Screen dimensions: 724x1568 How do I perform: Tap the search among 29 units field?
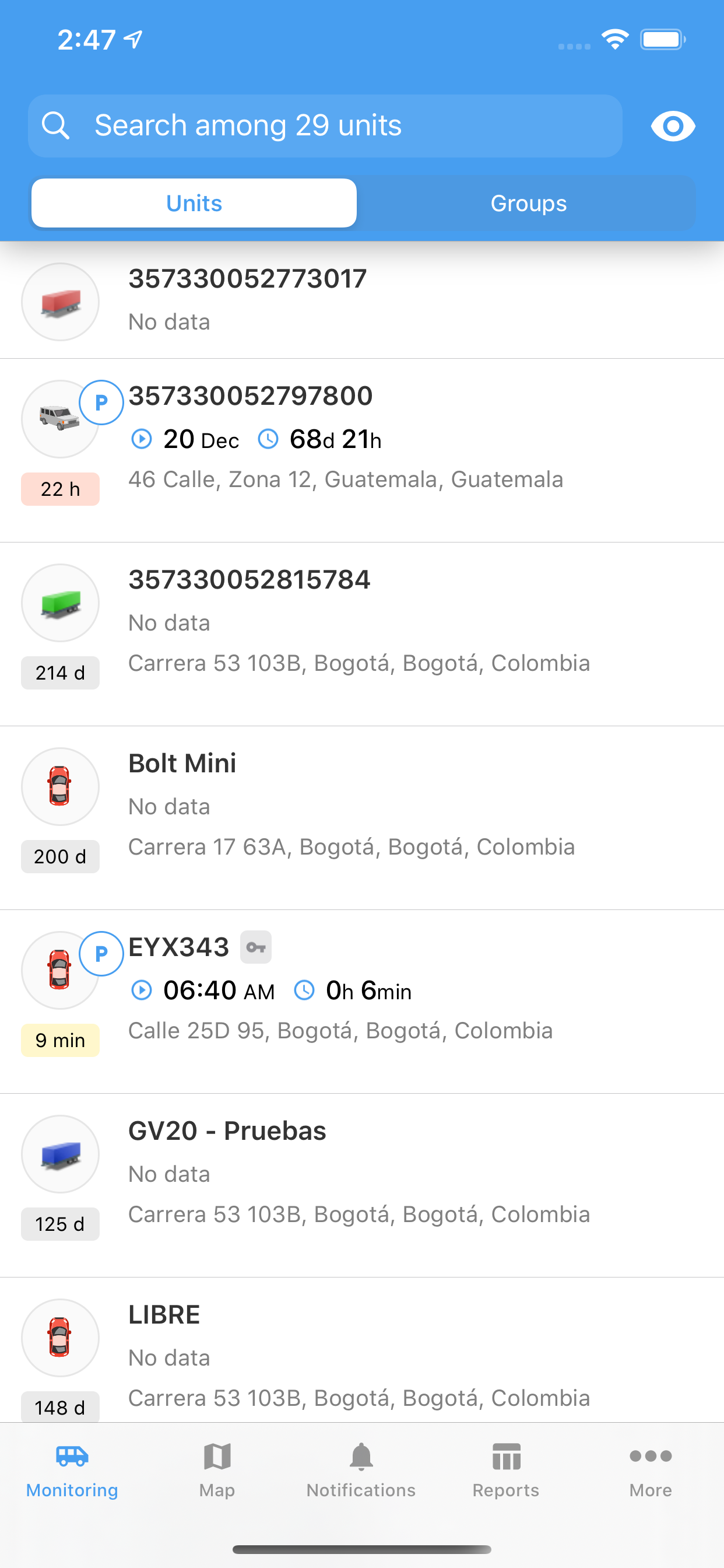point(325,126)
